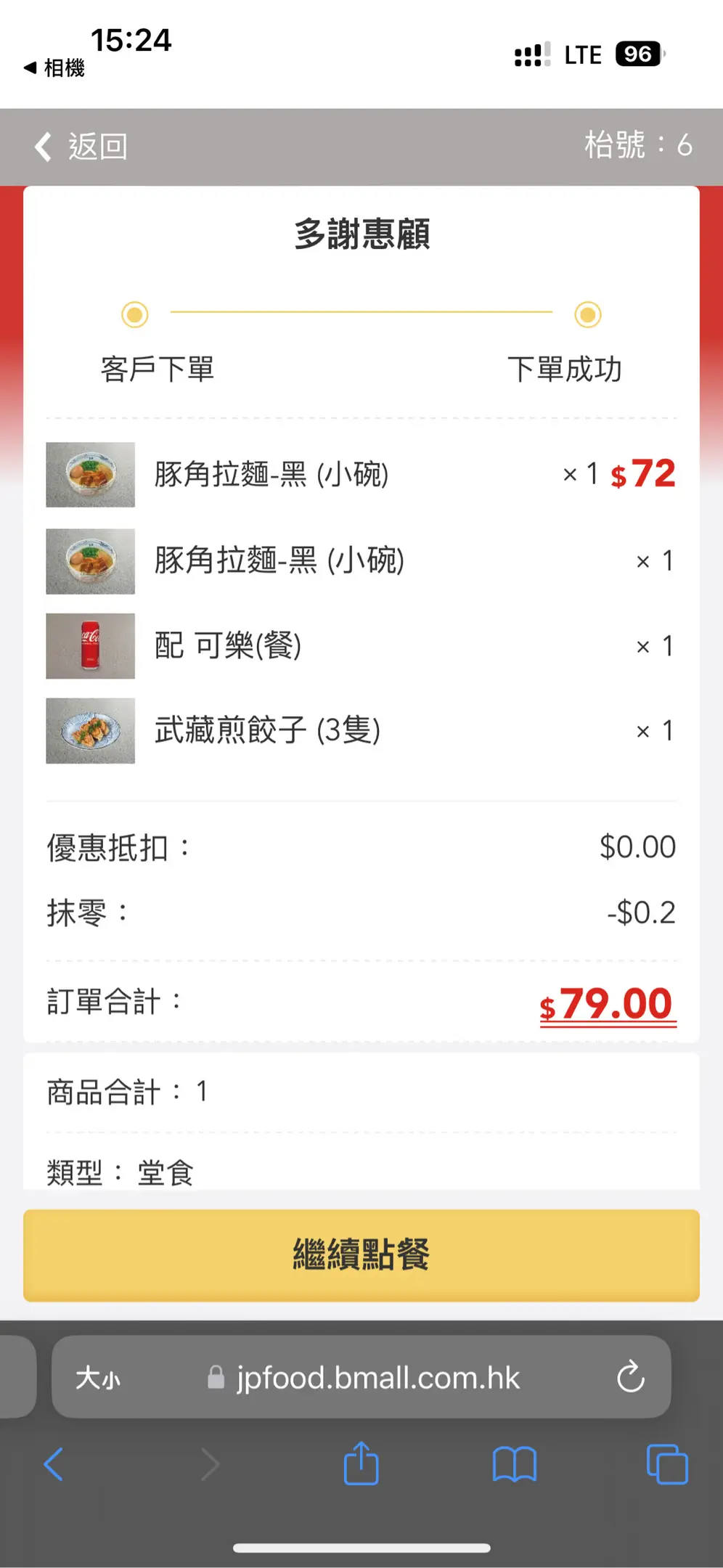
Task: Tap the 返回 back button
Action: pyautogui.click(x=81, y=147)
